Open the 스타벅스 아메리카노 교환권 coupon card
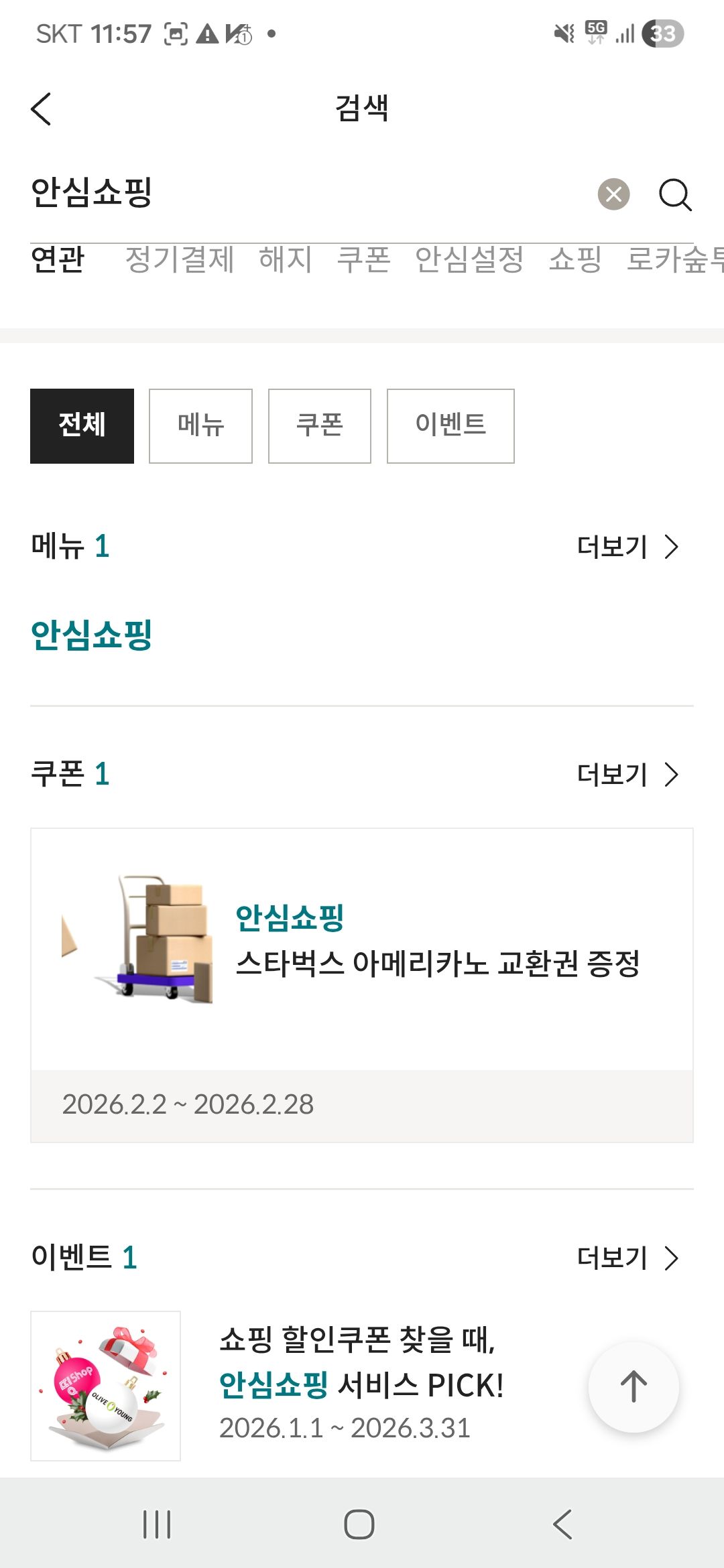 [362, 985]
